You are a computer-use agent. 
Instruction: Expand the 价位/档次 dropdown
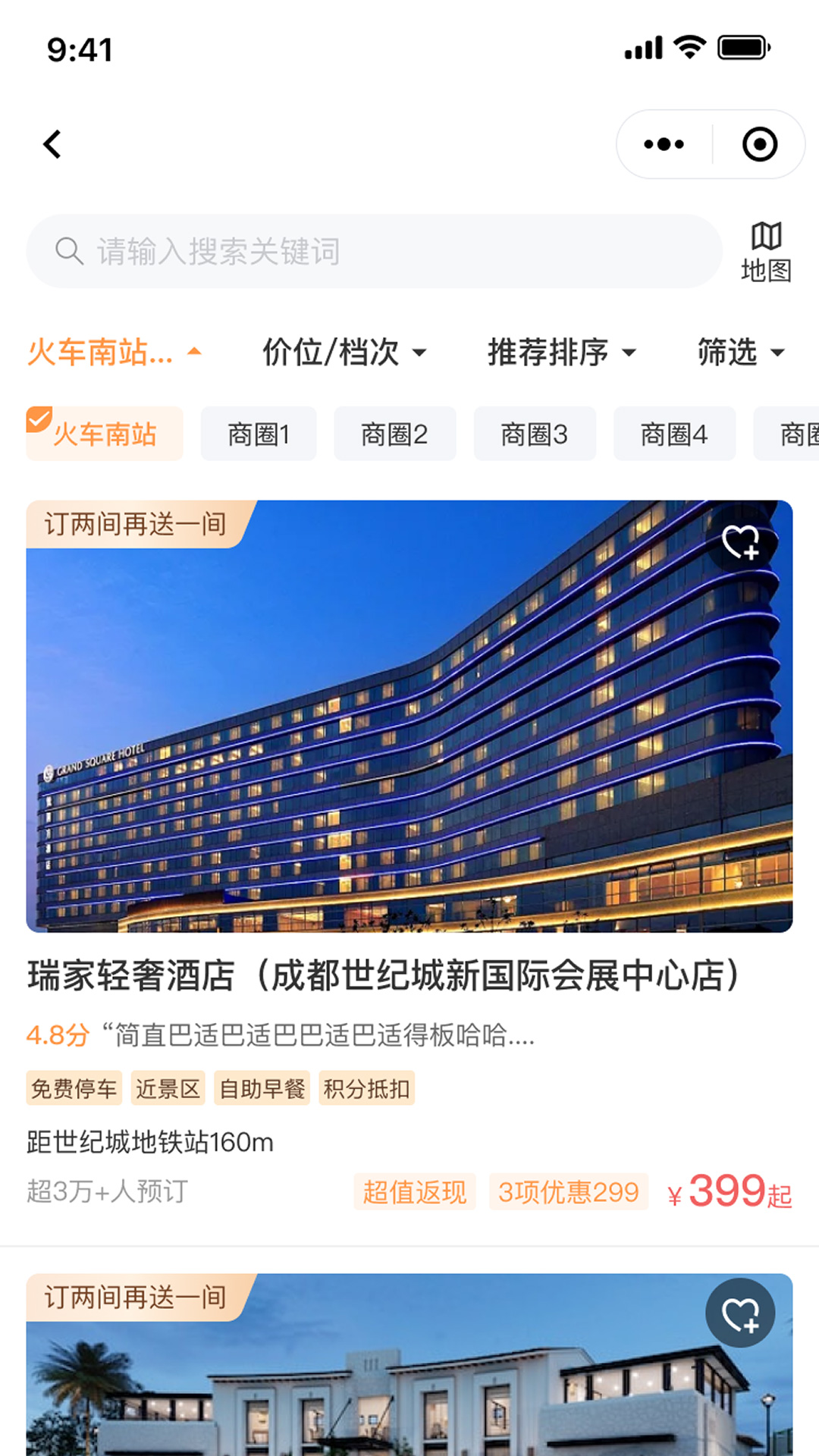click(344, 352)
